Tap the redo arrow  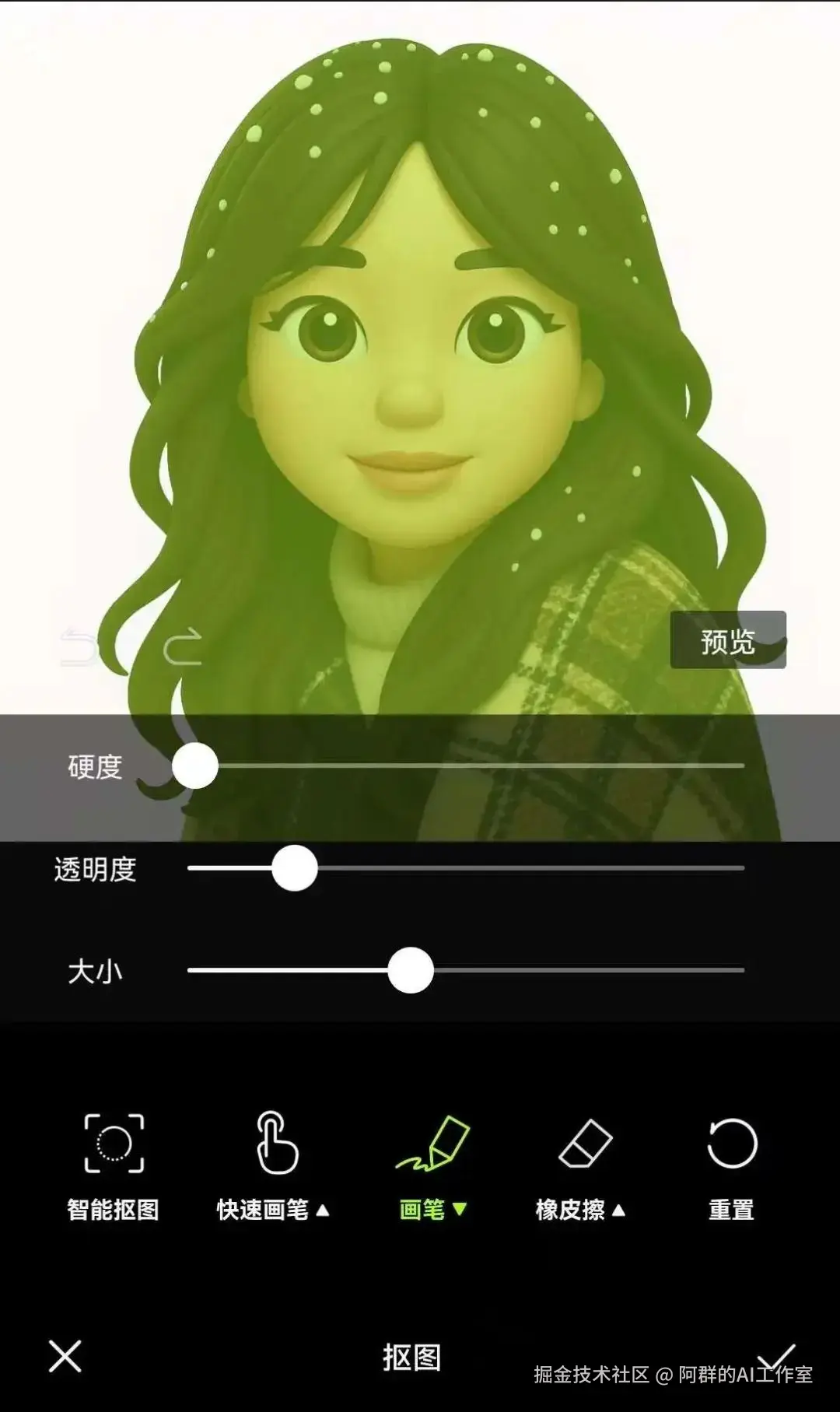click(x=183, y=647)
